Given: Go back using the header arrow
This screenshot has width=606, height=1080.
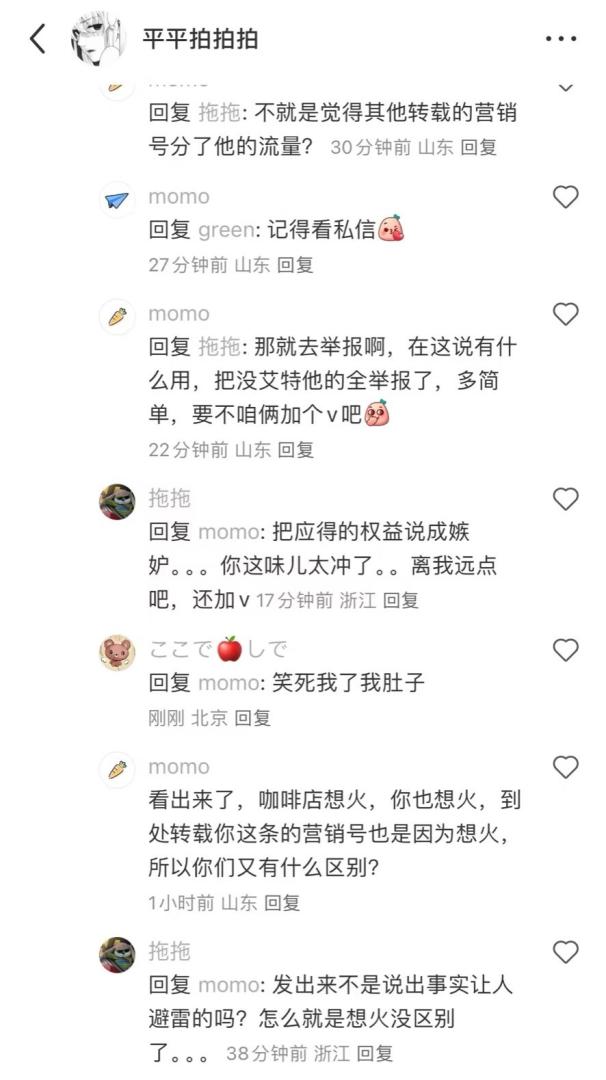Looking at the screenshot, I should coord(38,39).
